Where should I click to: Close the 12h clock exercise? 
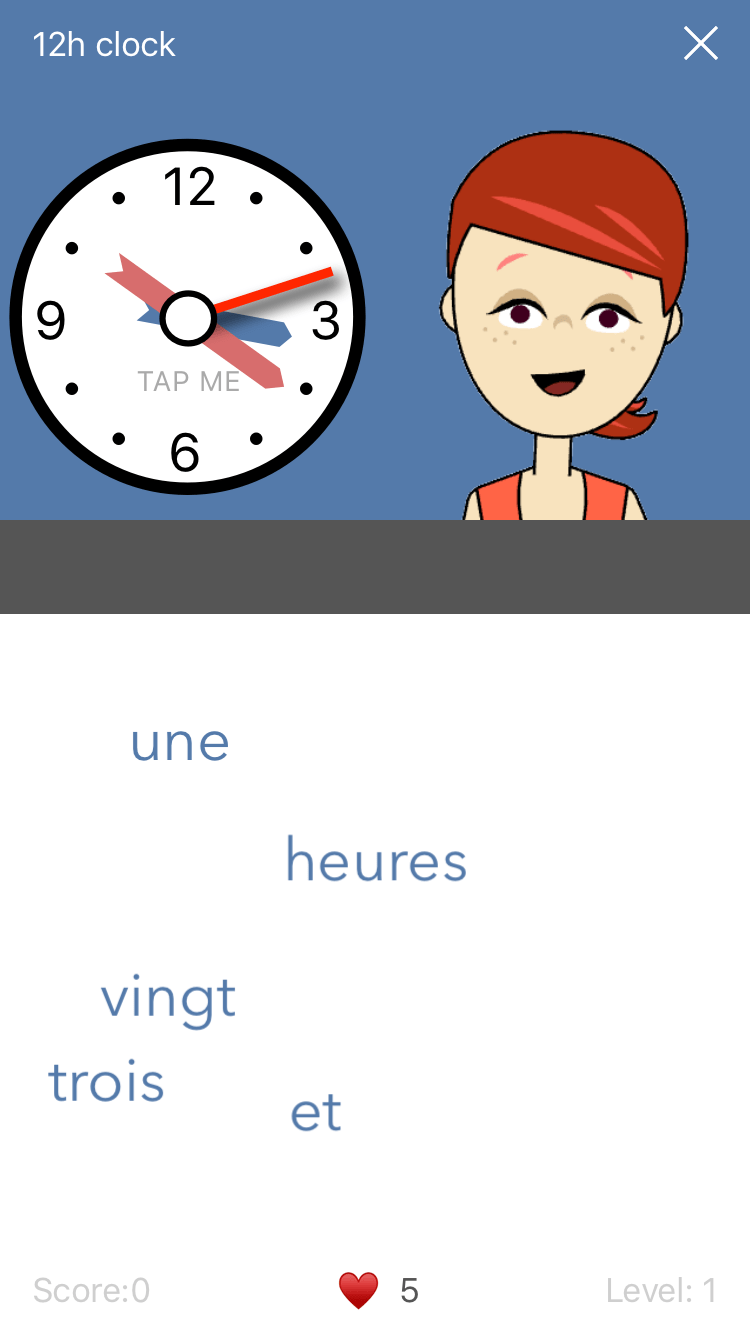pyautogui.click(x=700, y=44)
